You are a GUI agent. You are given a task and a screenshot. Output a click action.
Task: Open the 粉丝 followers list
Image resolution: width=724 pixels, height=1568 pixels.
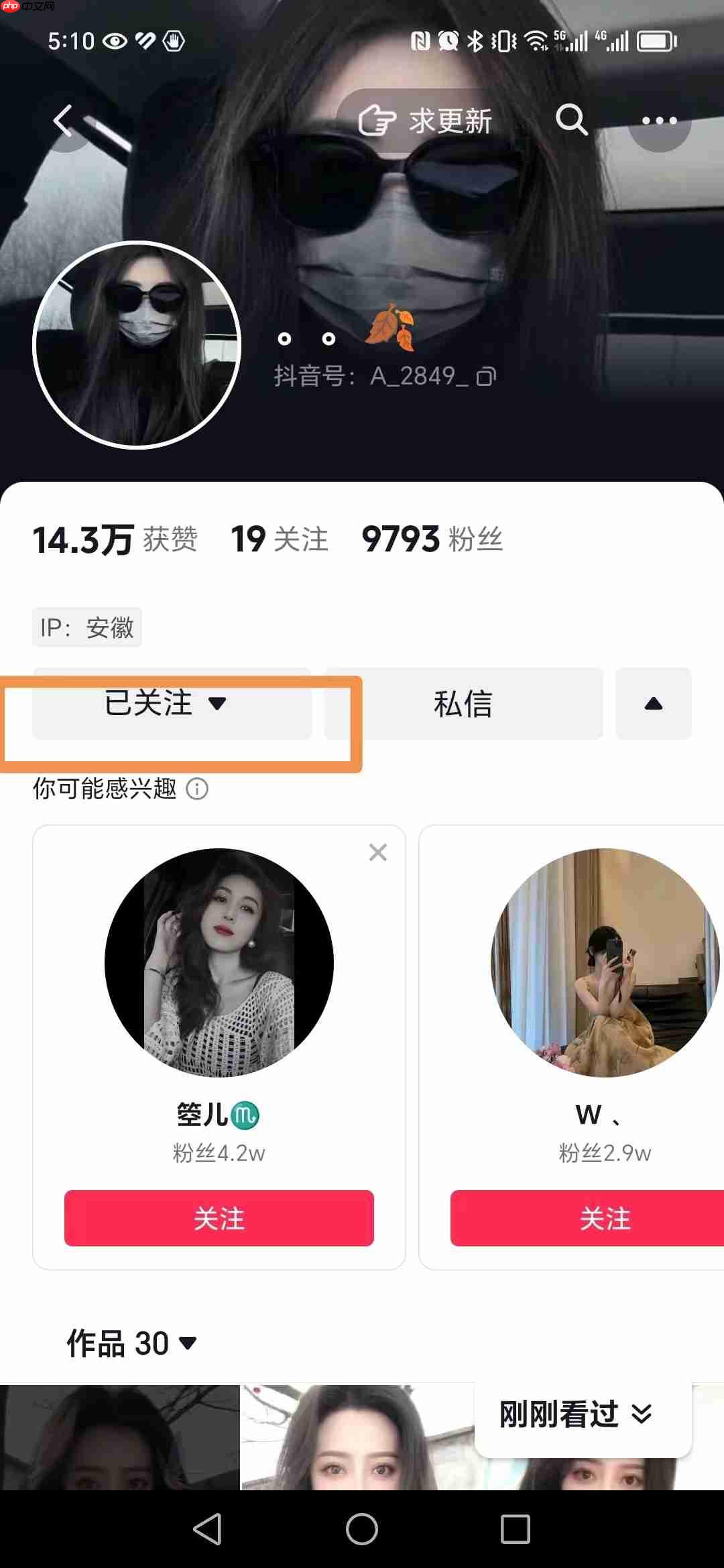tap(433, 539)
